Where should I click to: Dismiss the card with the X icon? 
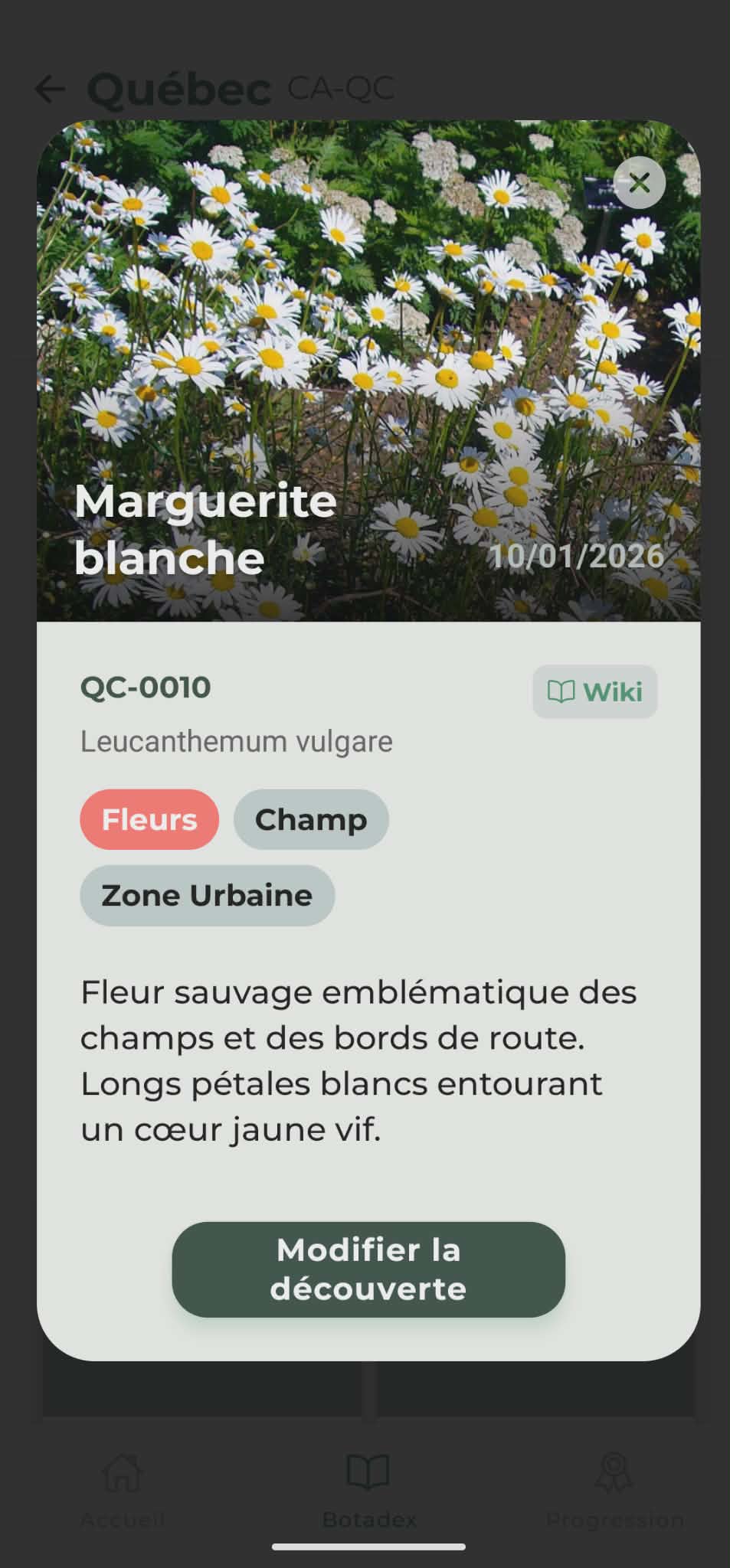pyautogui.click(x=638, y=182)
